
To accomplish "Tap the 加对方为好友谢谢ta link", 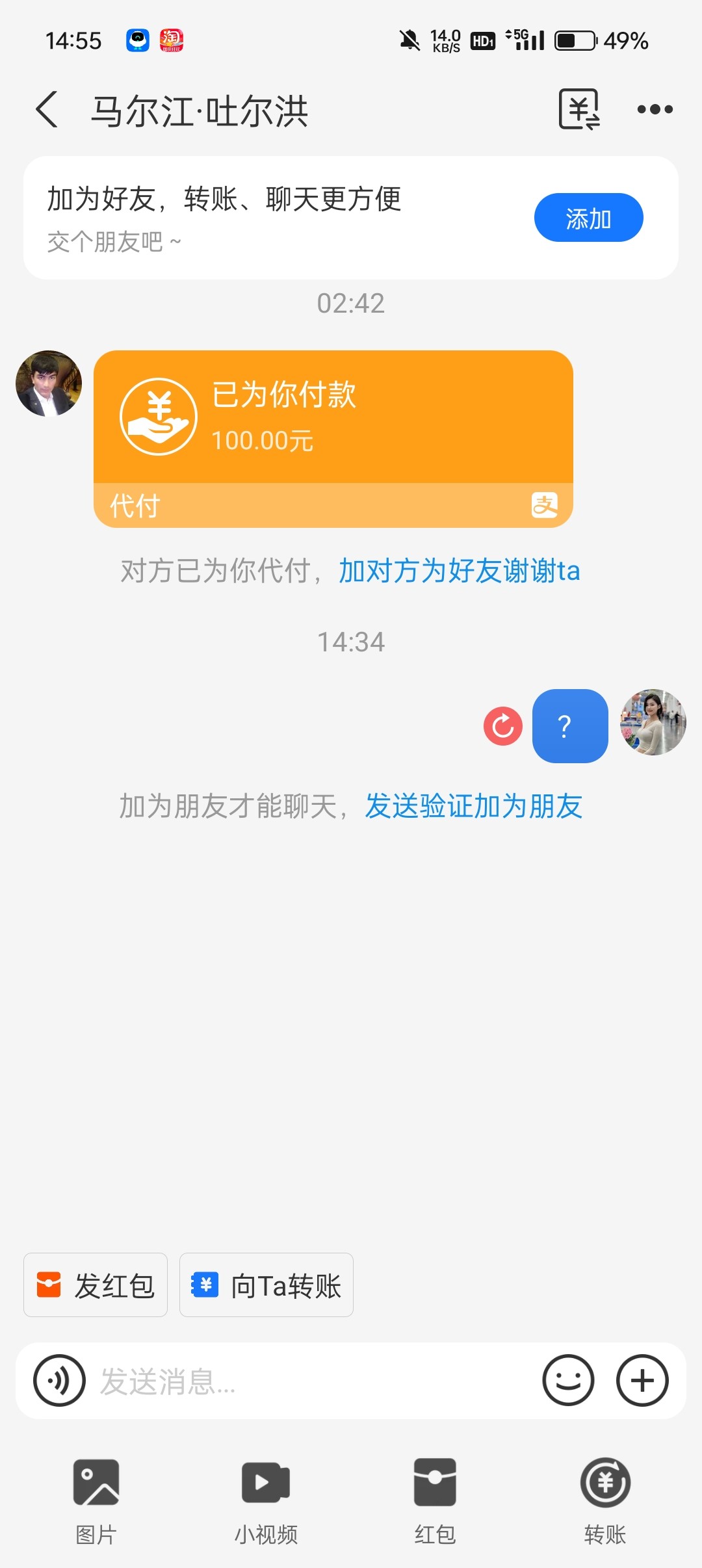I will pyautogui.click(x=459, y=571).
